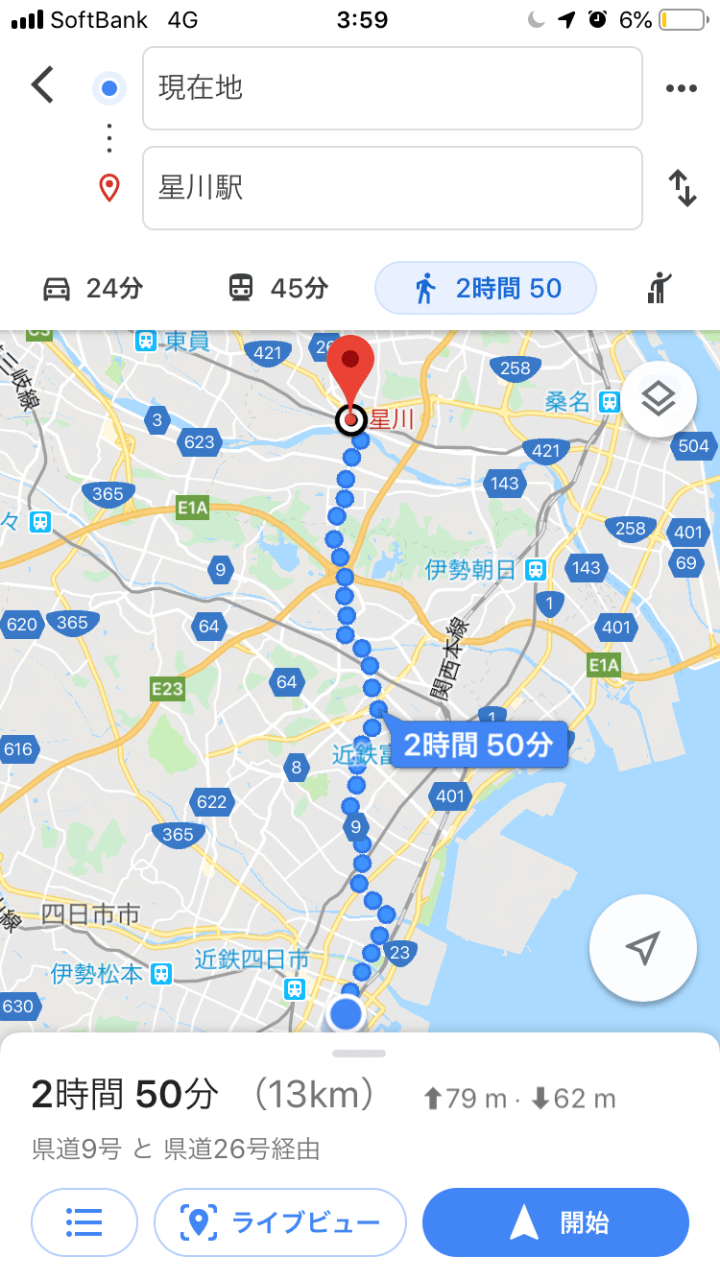Viewport: 720px width, 1280px height.
Task: Tap the 2時間 50分 route label on map
Action: [478, 744]
